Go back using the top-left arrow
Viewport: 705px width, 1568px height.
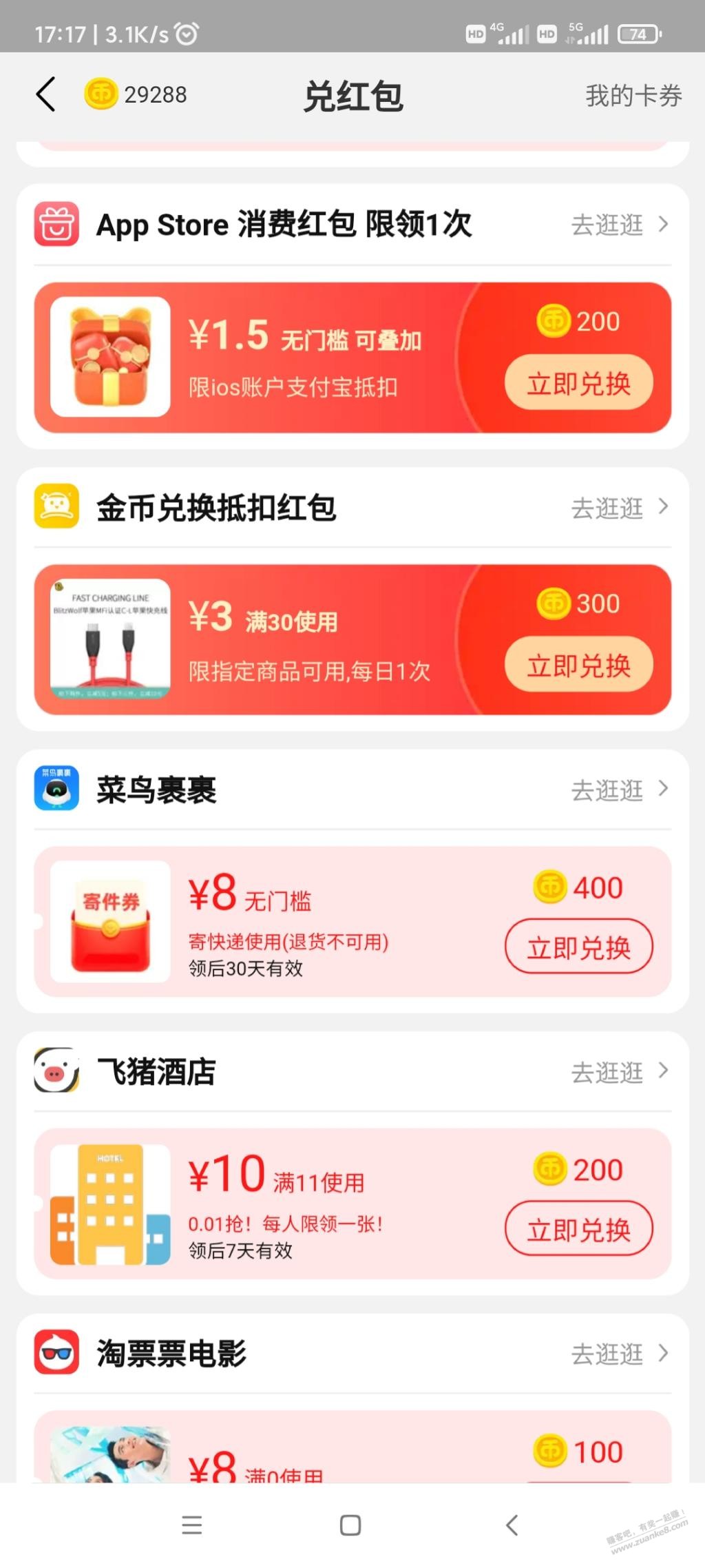tap(46, 94)
